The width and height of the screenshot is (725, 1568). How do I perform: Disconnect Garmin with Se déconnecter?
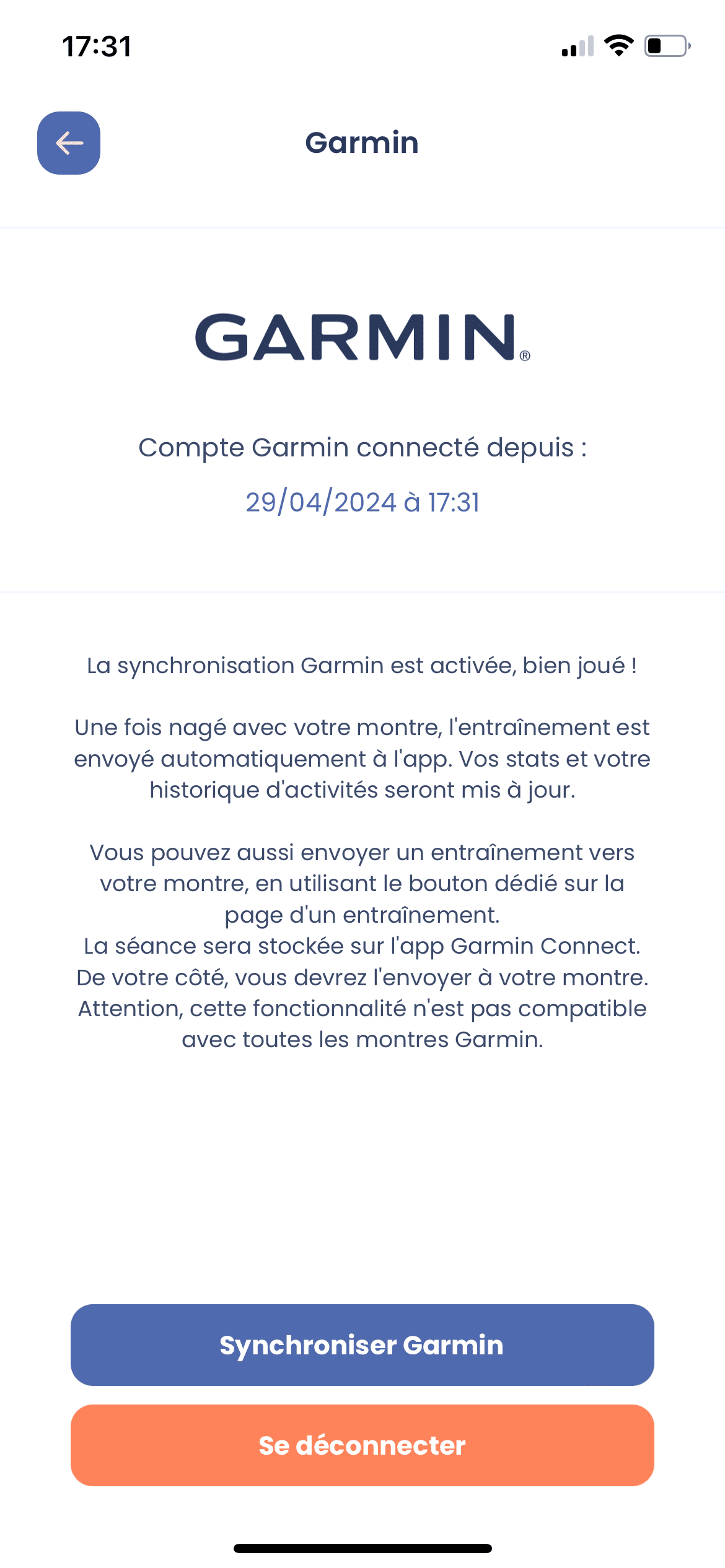pyautogui.click(x=362, y=1445)
